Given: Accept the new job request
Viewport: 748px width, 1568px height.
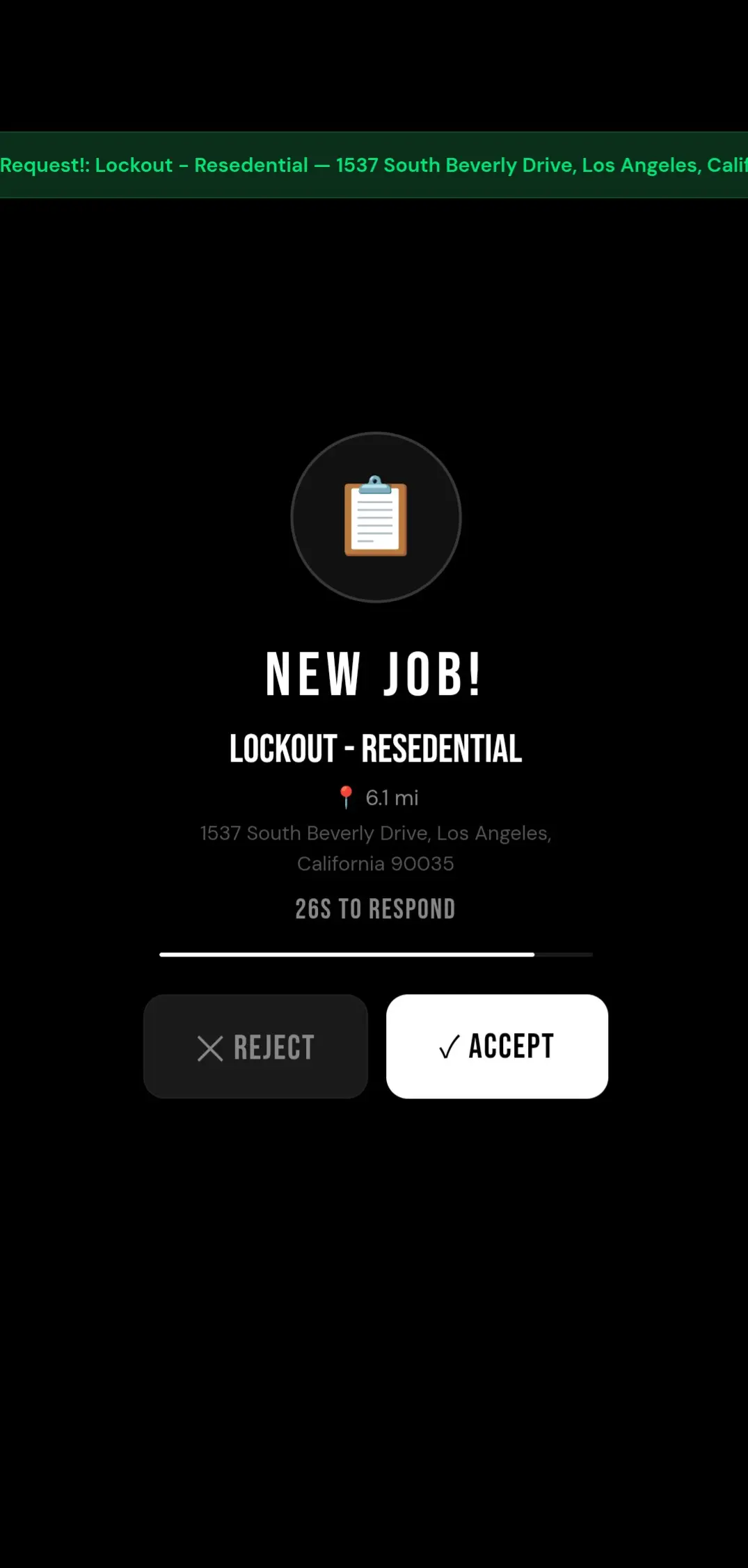Looking at the screenshot, I should [x=498, y=1046].
